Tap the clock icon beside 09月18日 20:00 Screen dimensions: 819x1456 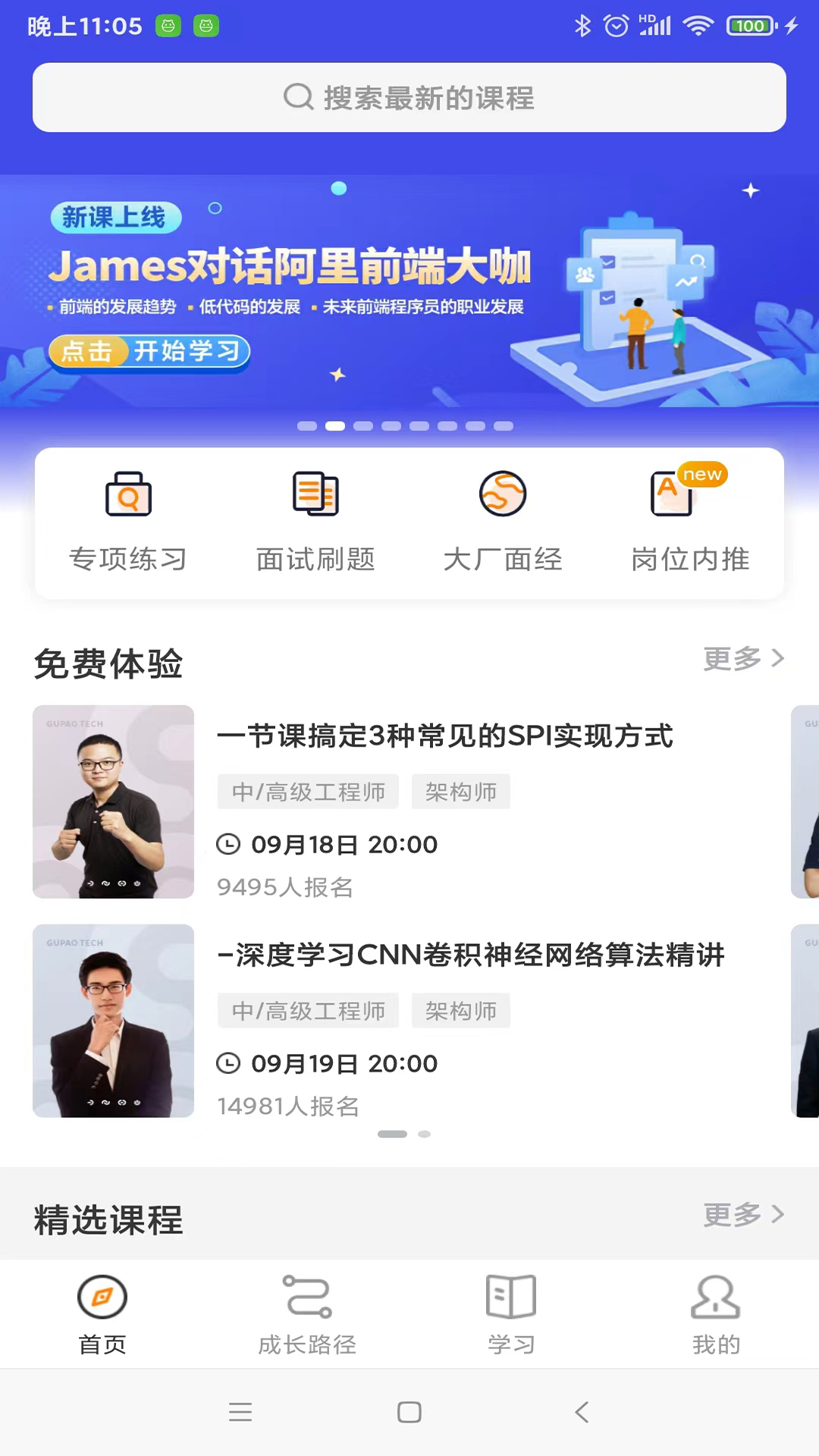(x=229, y=844)
